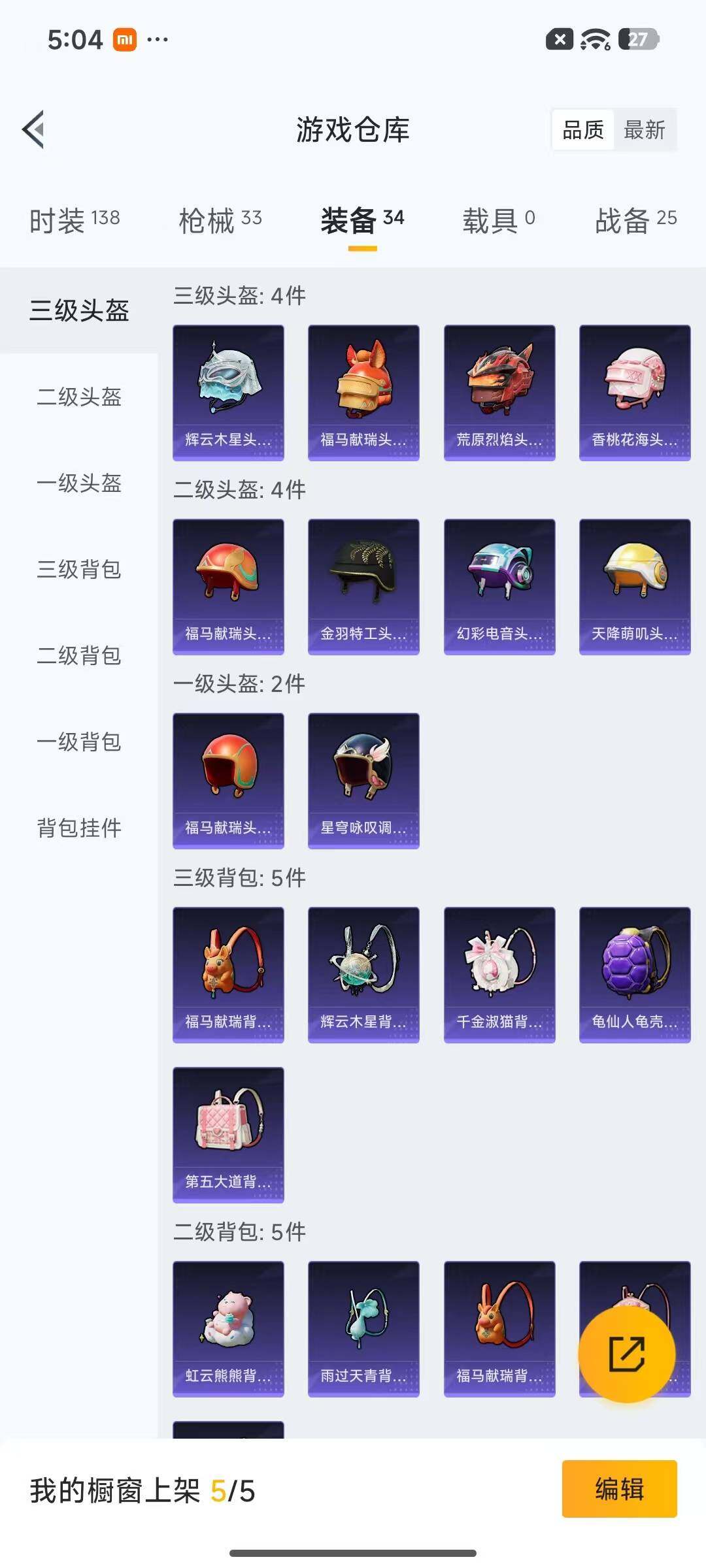Select the 荒原烈焰头盔 helmet item
The image size is (706, 1568).
499,390
